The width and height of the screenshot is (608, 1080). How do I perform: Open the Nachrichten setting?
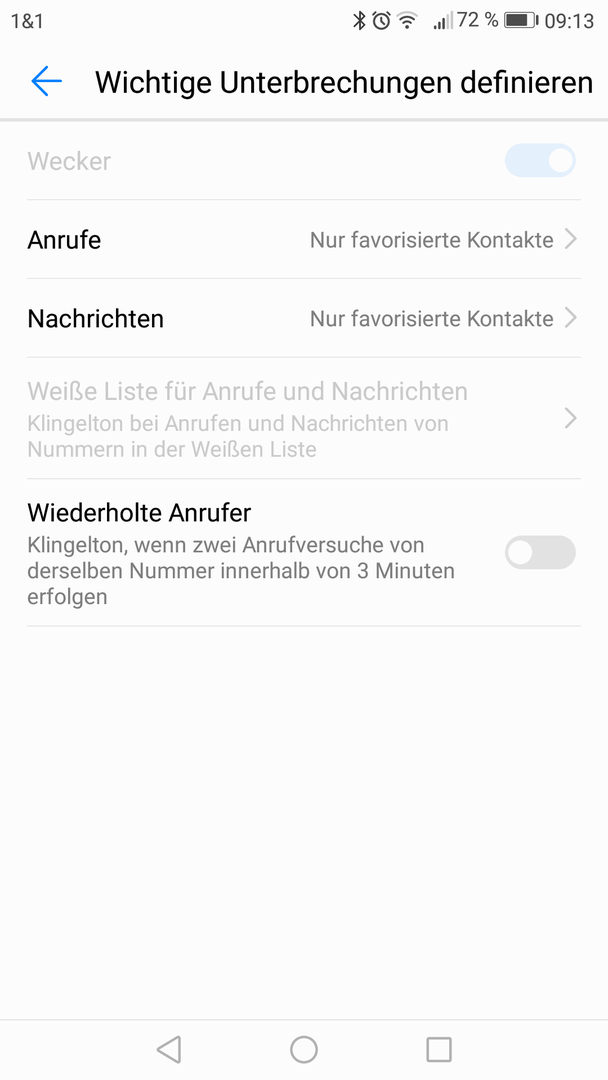(x=304, y=318)
